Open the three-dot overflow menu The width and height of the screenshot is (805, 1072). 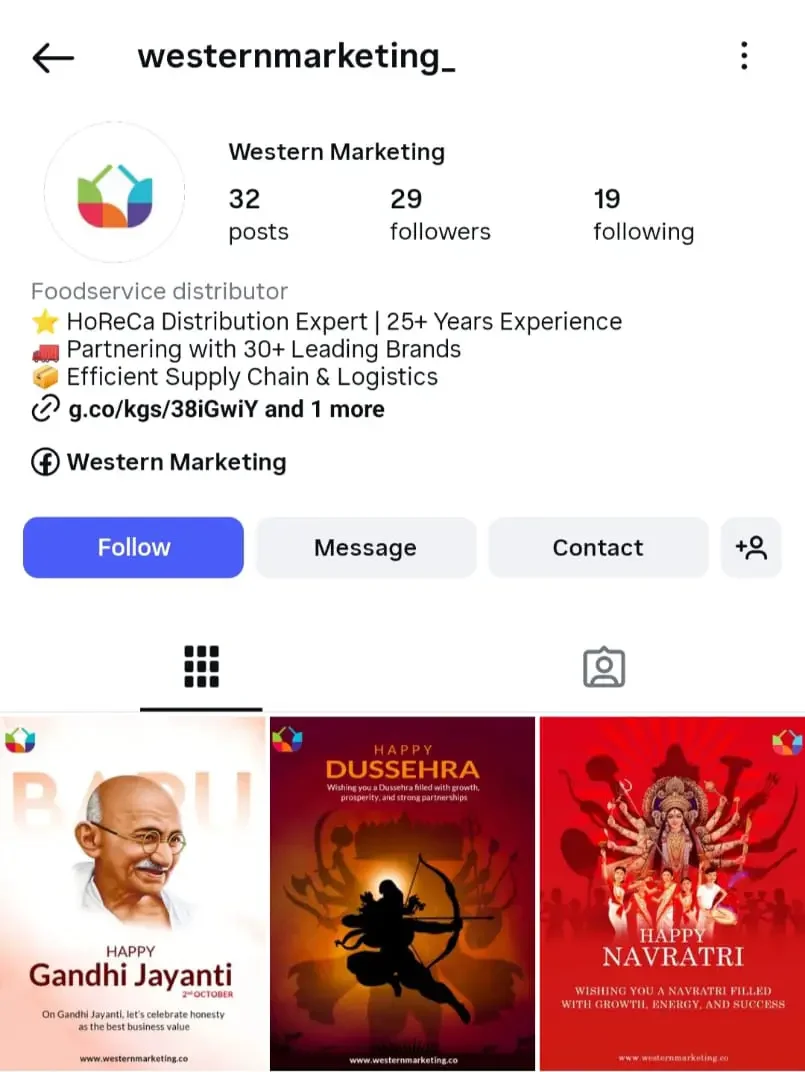pos(744,56)
